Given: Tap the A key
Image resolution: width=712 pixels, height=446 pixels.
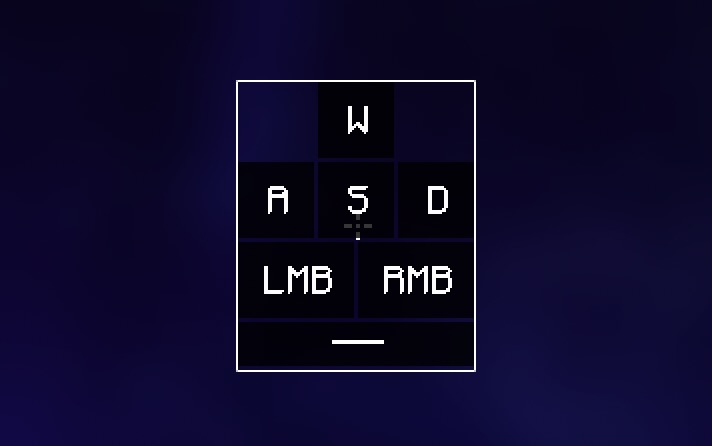Looking at the screenshot, I should click(276, 200).
